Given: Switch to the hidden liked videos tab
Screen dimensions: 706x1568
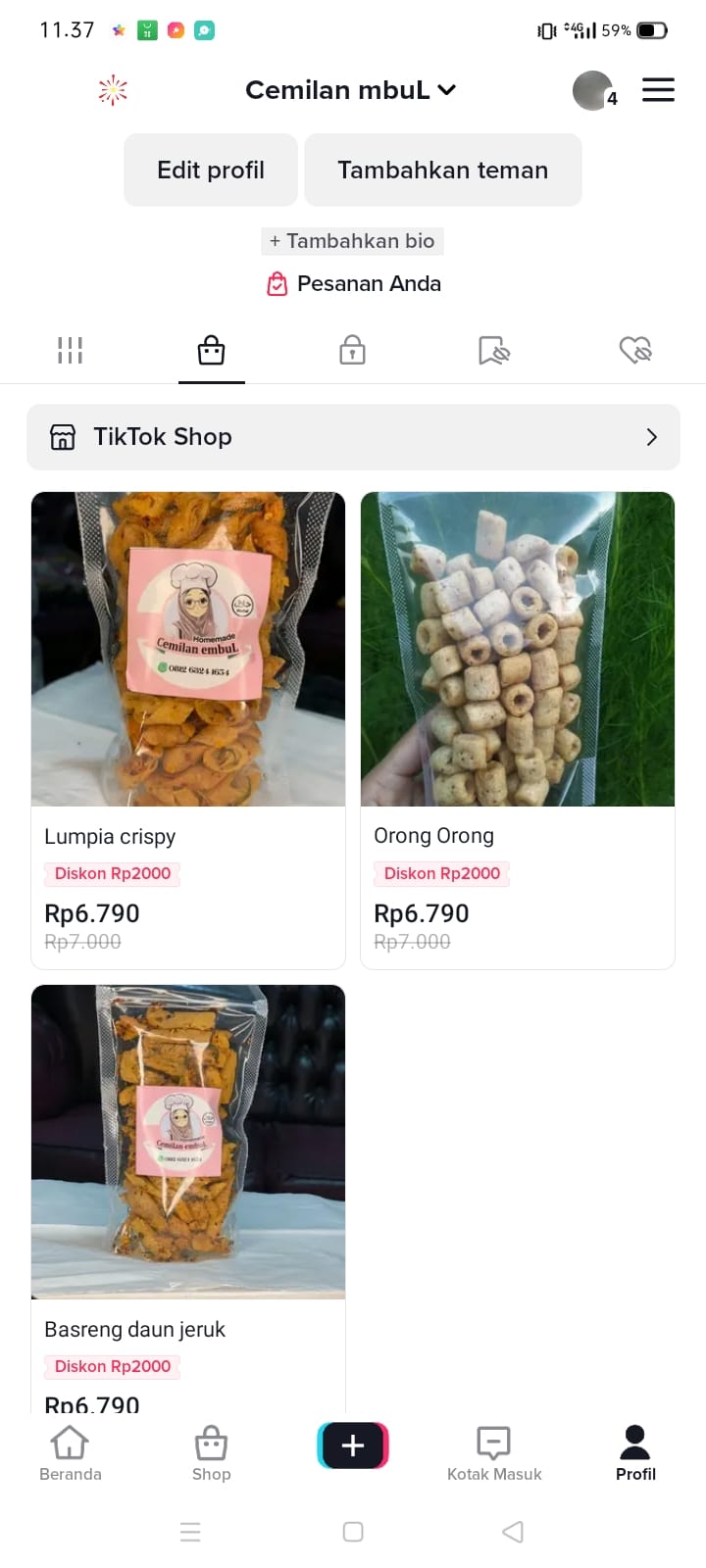Looking at the screenshot, I should 635,350.
